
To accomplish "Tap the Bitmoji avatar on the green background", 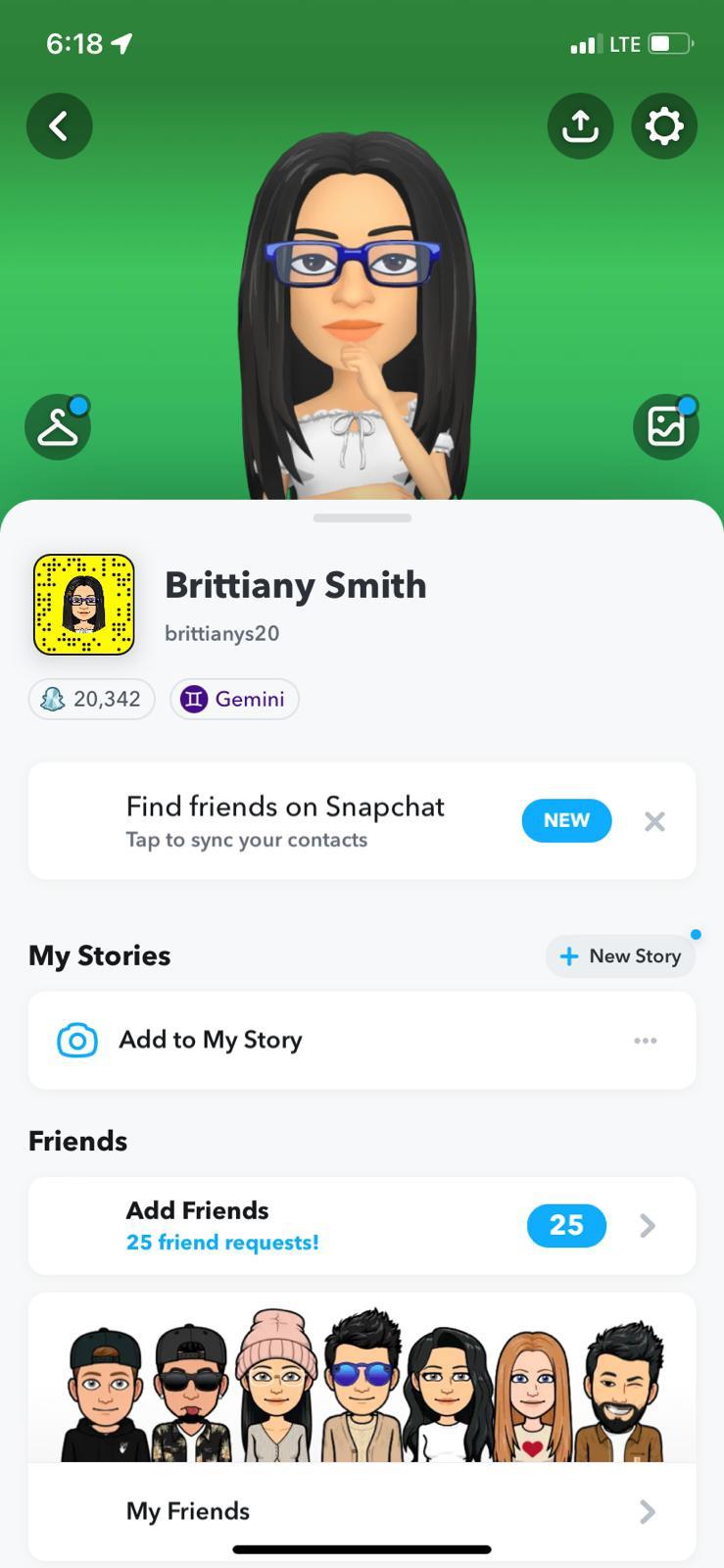I will [359, 314].
